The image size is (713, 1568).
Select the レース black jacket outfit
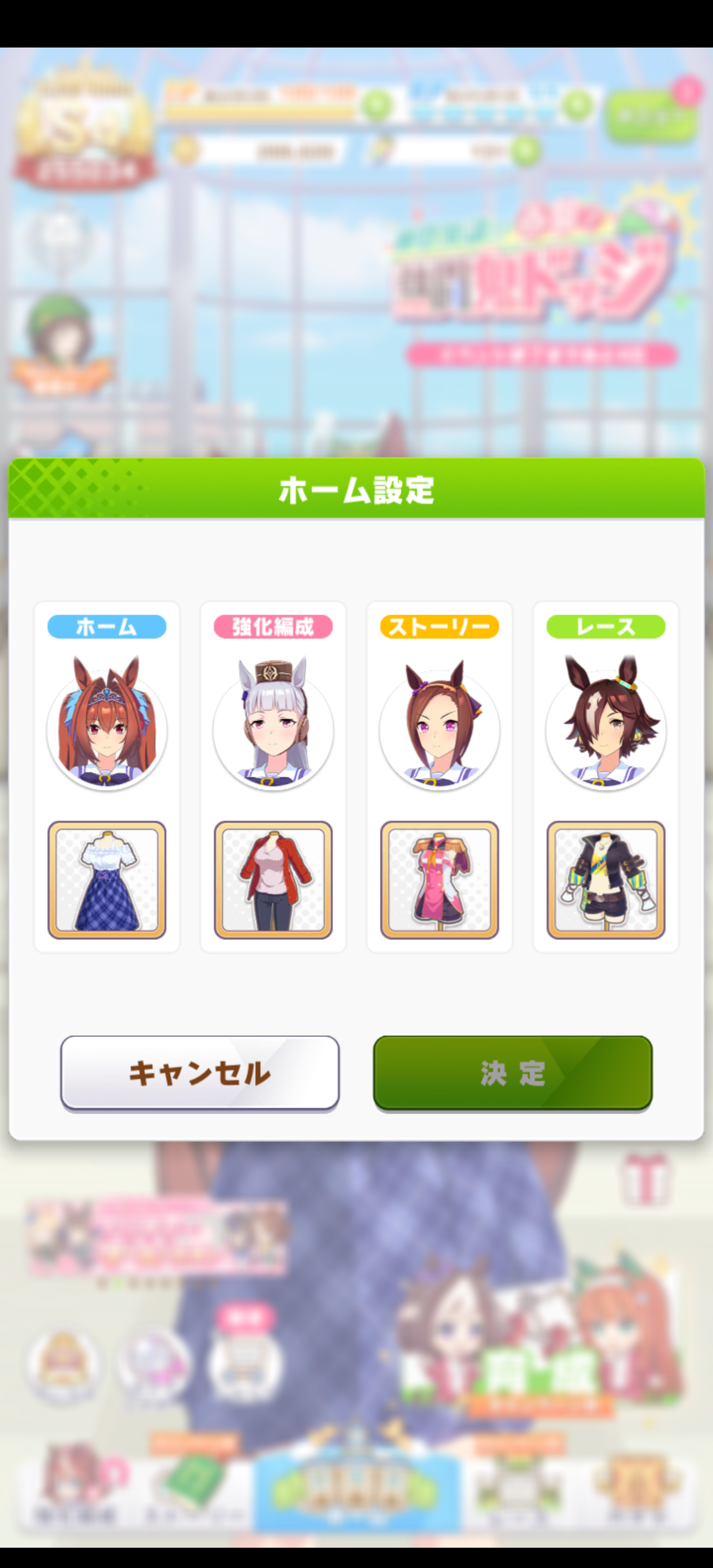coord(605,880)
